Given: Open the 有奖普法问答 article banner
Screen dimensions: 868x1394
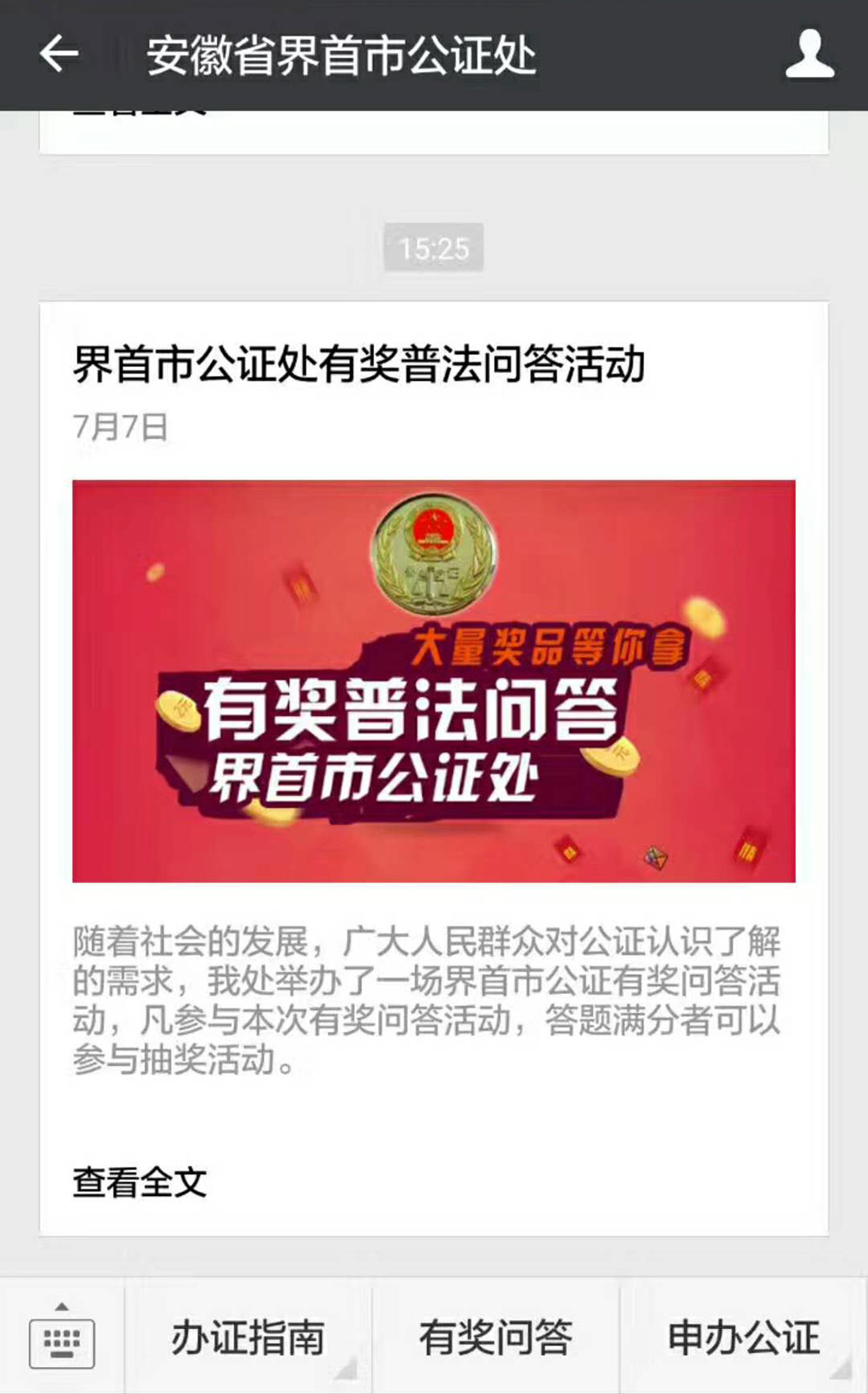Looking at the screenshot, I should [433, 681].
